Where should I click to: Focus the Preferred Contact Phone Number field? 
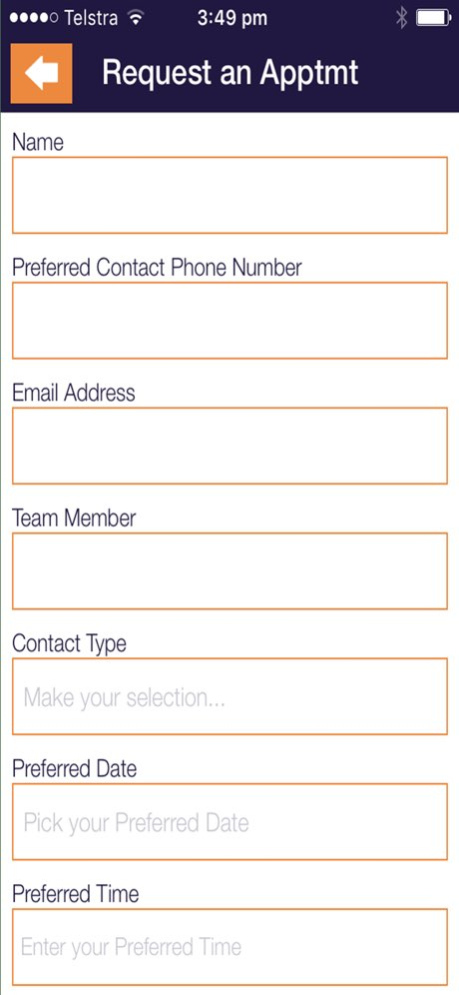tap(230, 320)
